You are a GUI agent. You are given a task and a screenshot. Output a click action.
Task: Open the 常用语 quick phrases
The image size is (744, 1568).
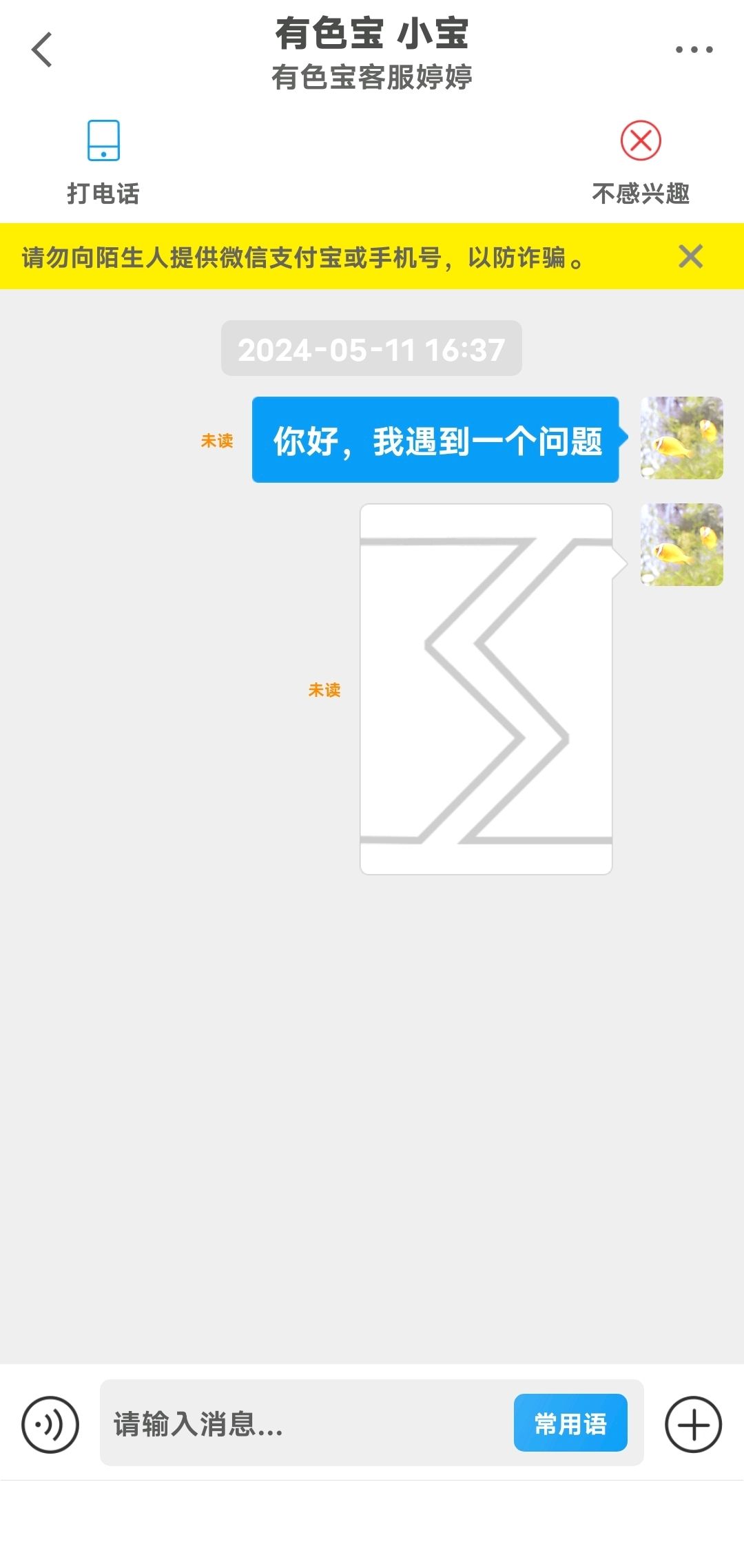[570, 1423]
